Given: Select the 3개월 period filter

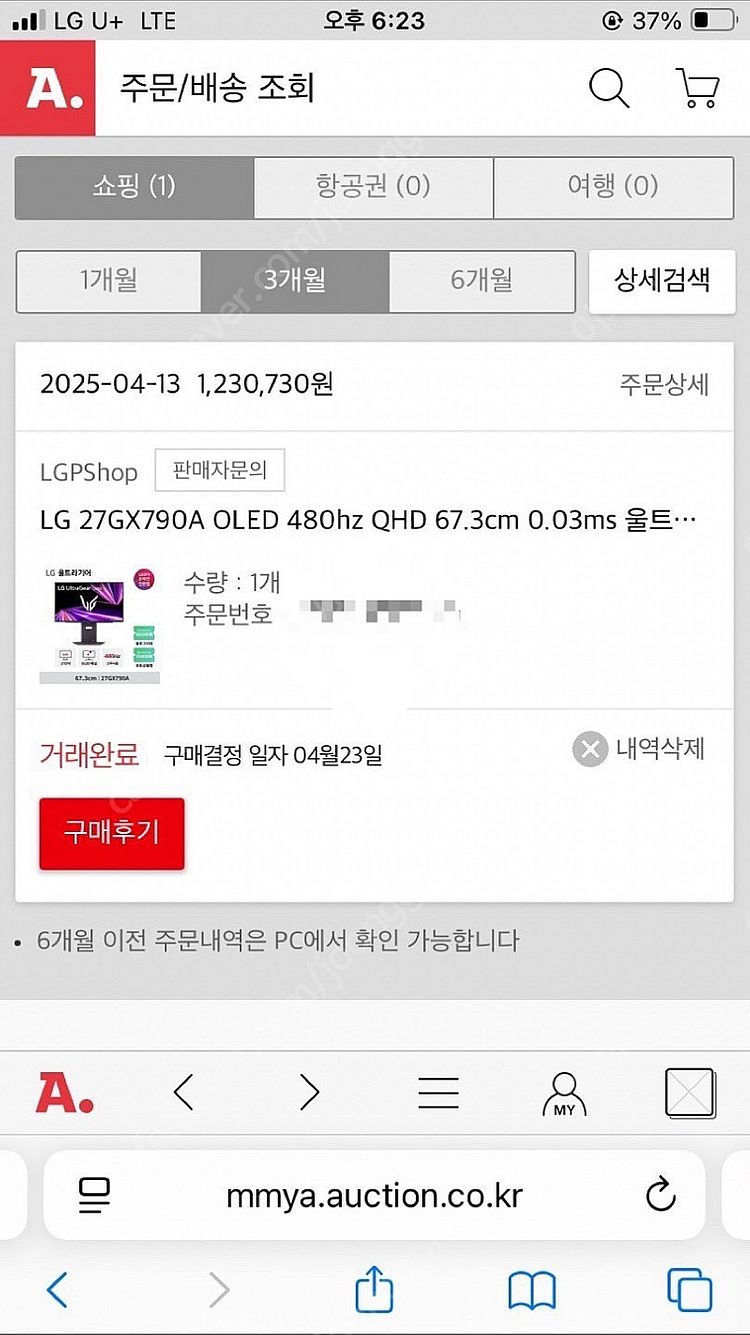Looking at the screenshot, I should point(295,281).
